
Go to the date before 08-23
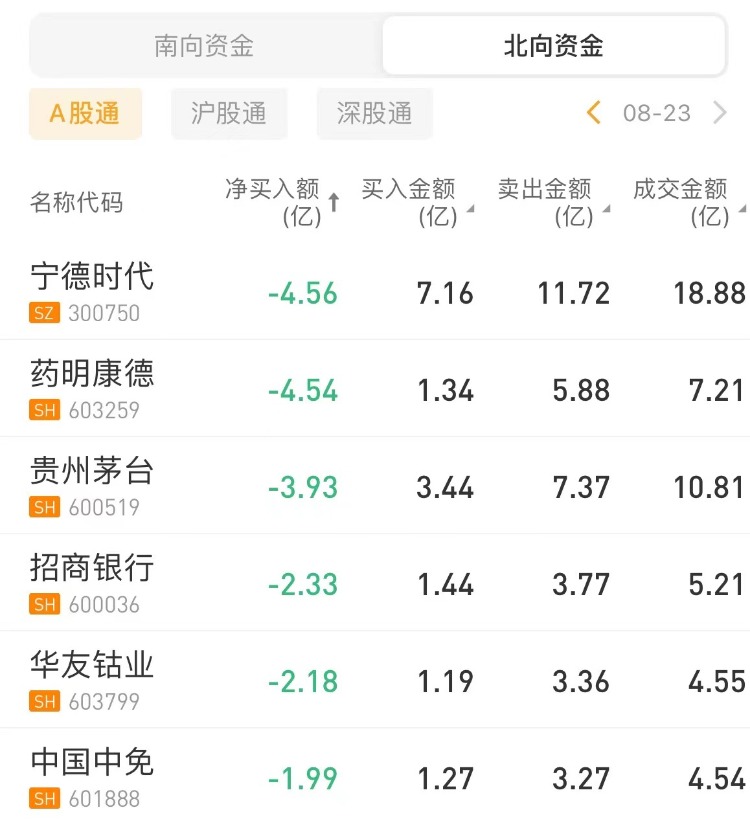594,113
